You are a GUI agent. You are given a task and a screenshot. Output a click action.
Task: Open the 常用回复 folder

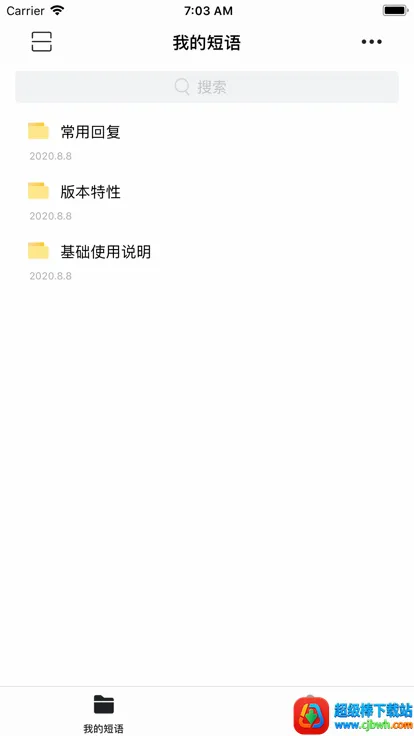[x=207, y=141]
